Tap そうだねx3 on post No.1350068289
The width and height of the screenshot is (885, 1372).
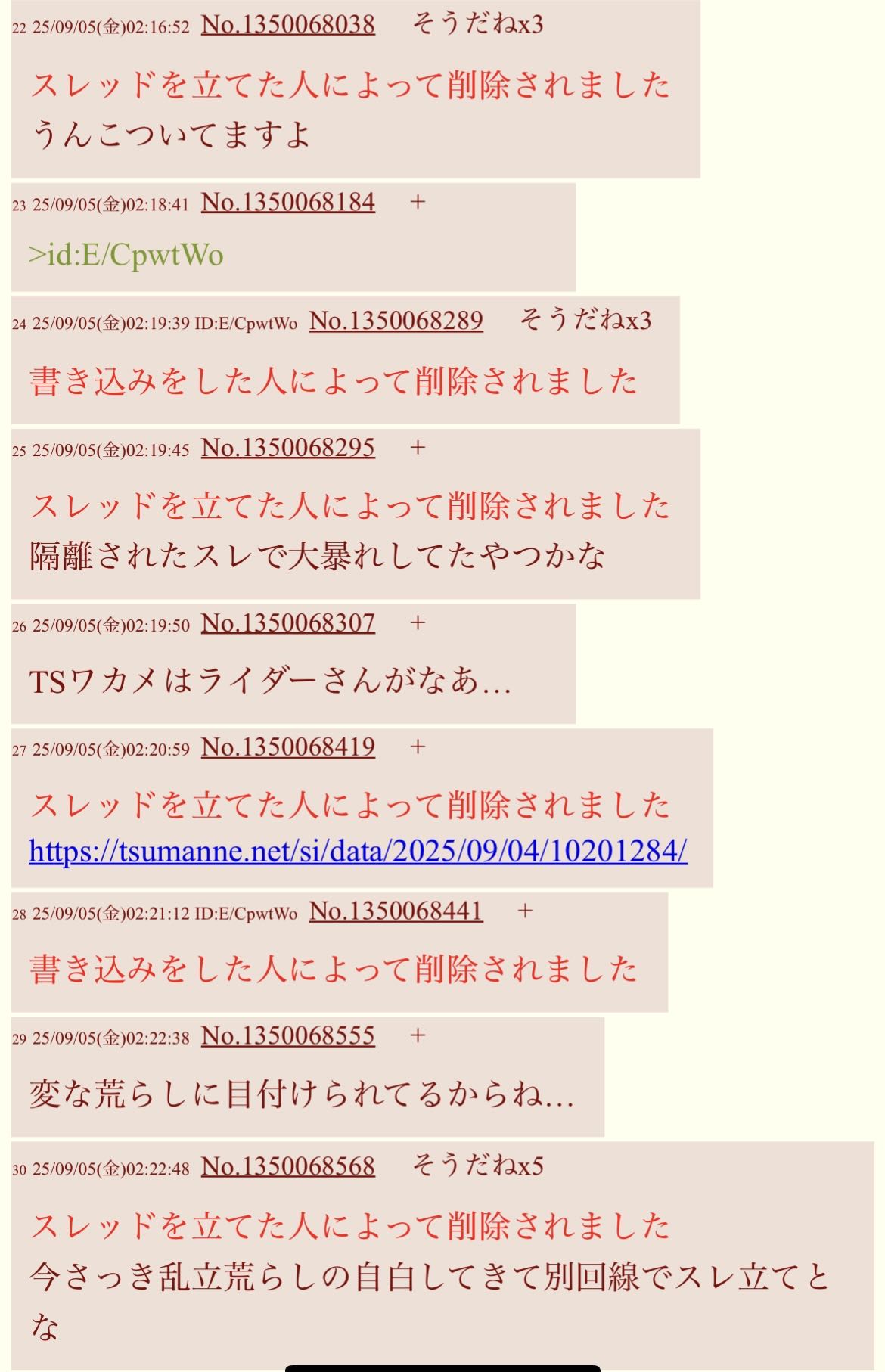[x=585, y=321]
